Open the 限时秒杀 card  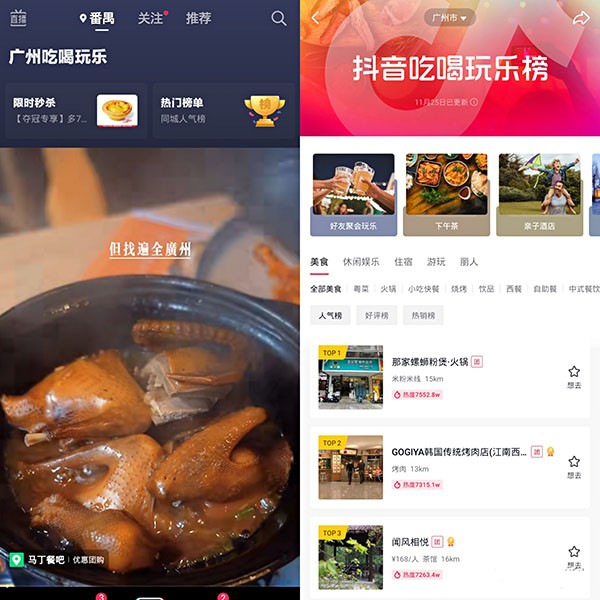click(x=75, y=110)
